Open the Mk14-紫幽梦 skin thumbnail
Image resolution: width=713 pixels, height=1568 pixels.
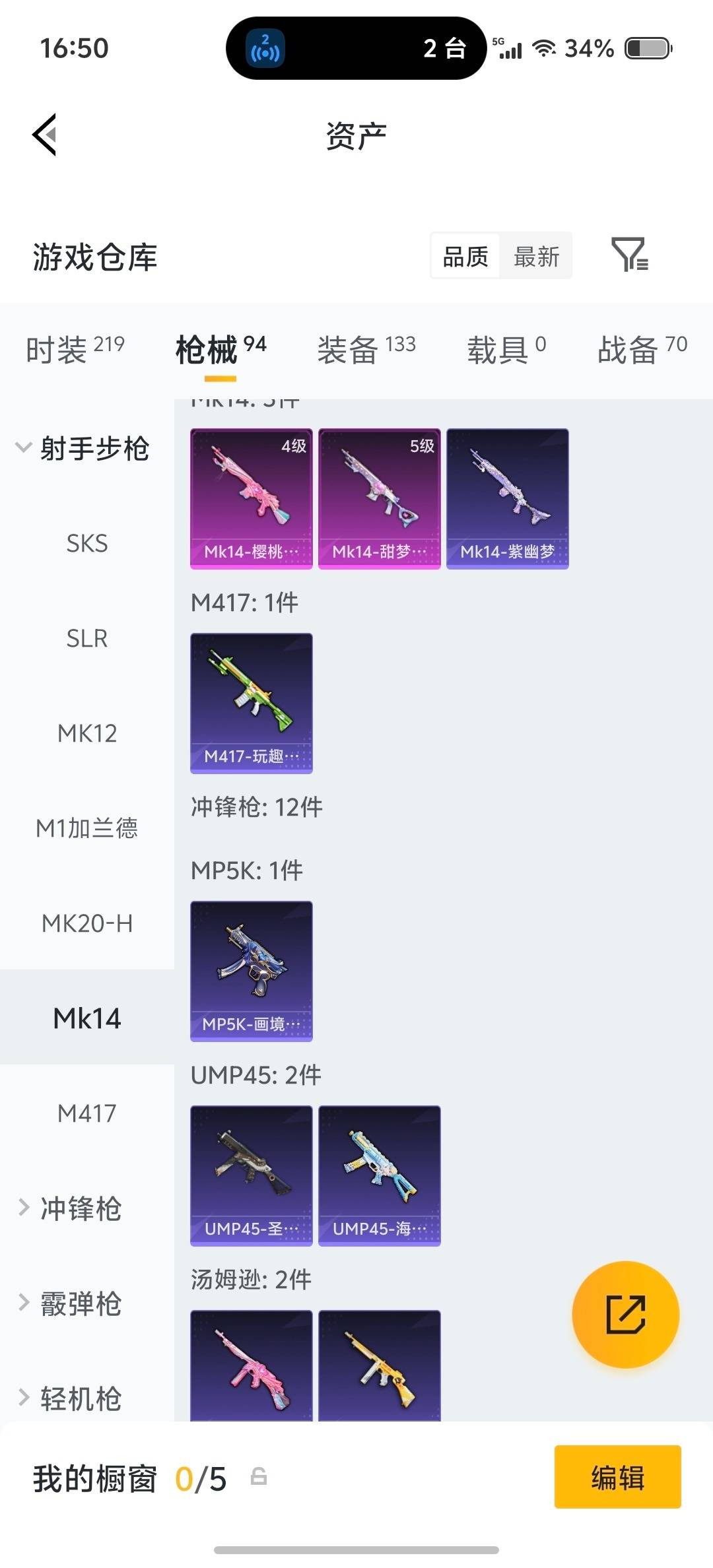tap(507, 497)
